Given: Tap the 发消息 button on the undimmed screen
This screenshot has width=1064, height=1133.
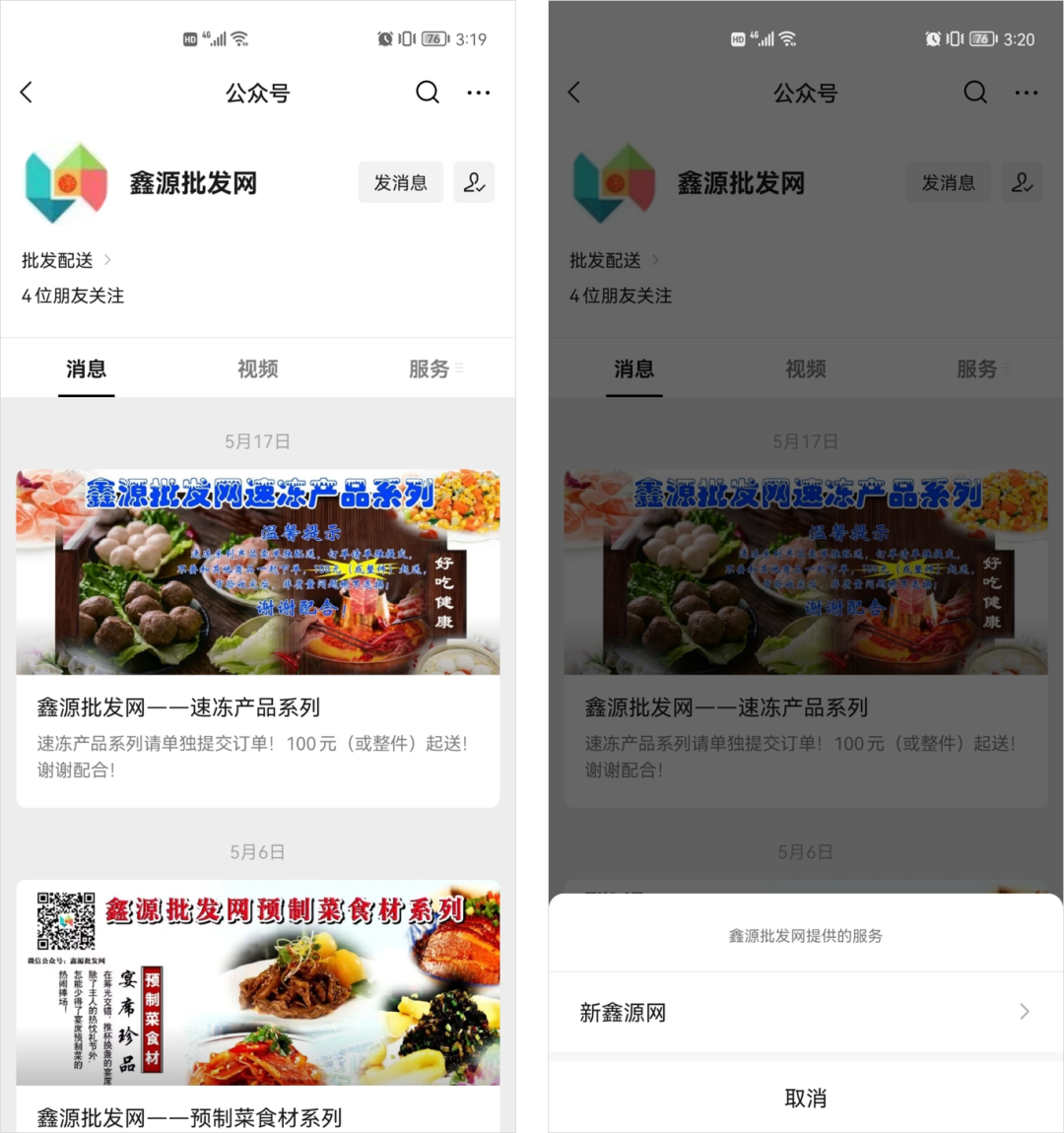Looking at the screenshot, I should [x=400, y=182].
